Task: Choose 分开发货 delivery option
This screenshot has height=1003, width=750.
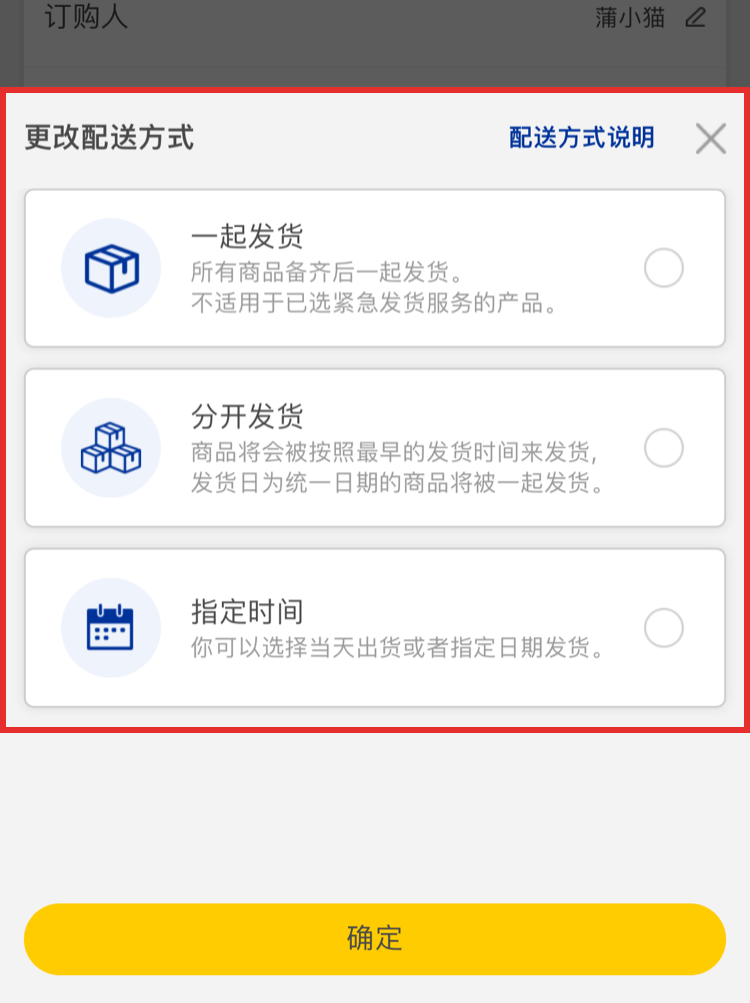Action: click(663, 448)
